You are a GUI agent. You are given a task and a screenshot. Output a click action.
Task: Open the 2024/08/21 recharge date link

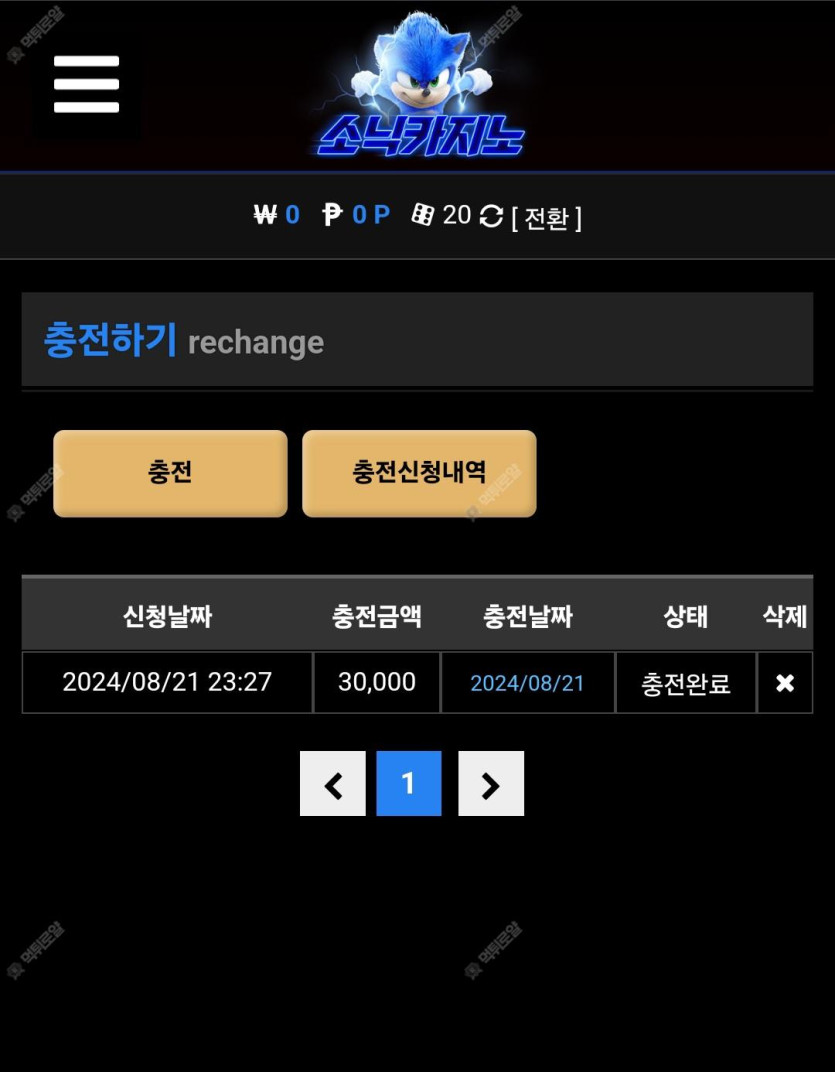tap(527, 683)
